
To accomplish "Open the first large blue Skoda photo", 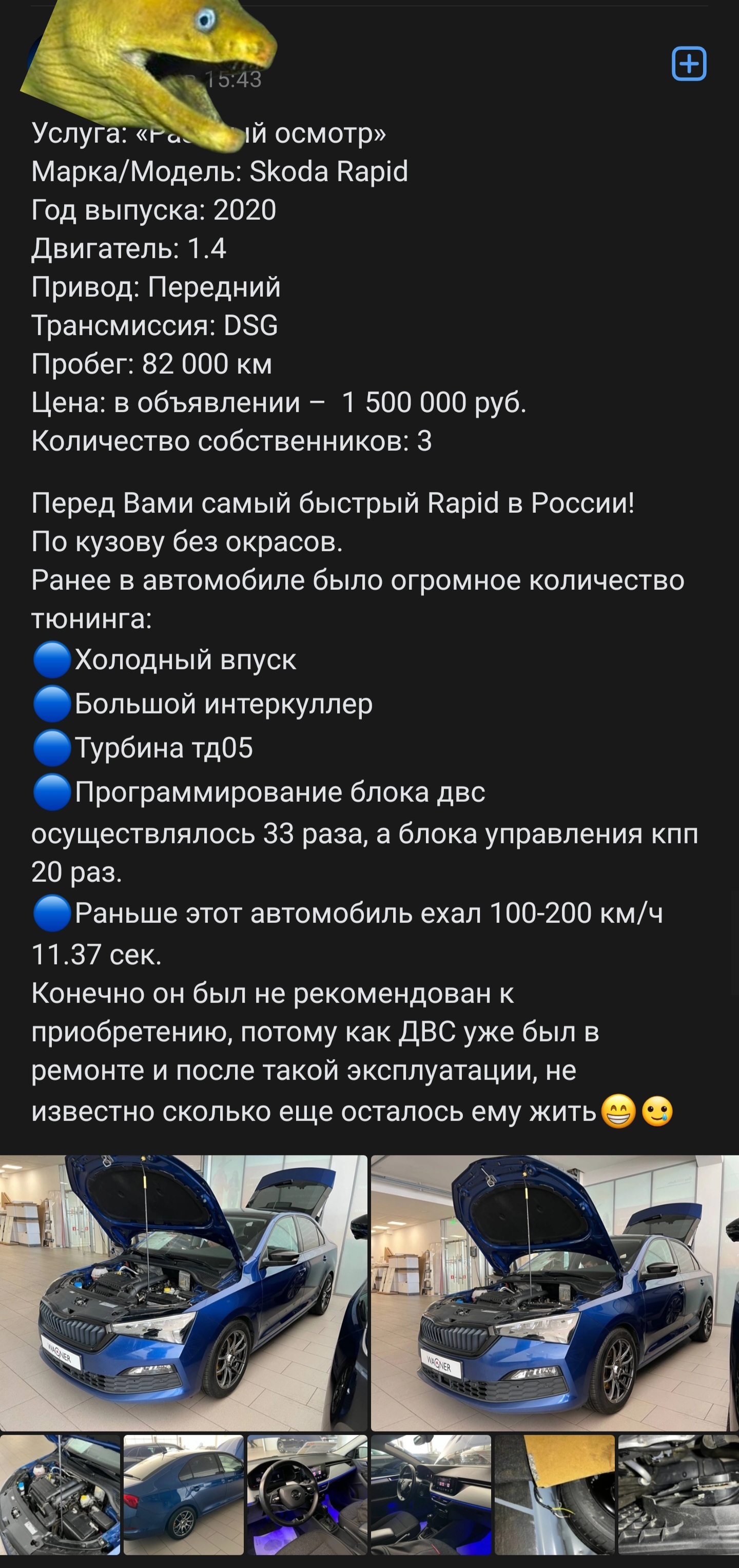I will [x=183, y=1293].
